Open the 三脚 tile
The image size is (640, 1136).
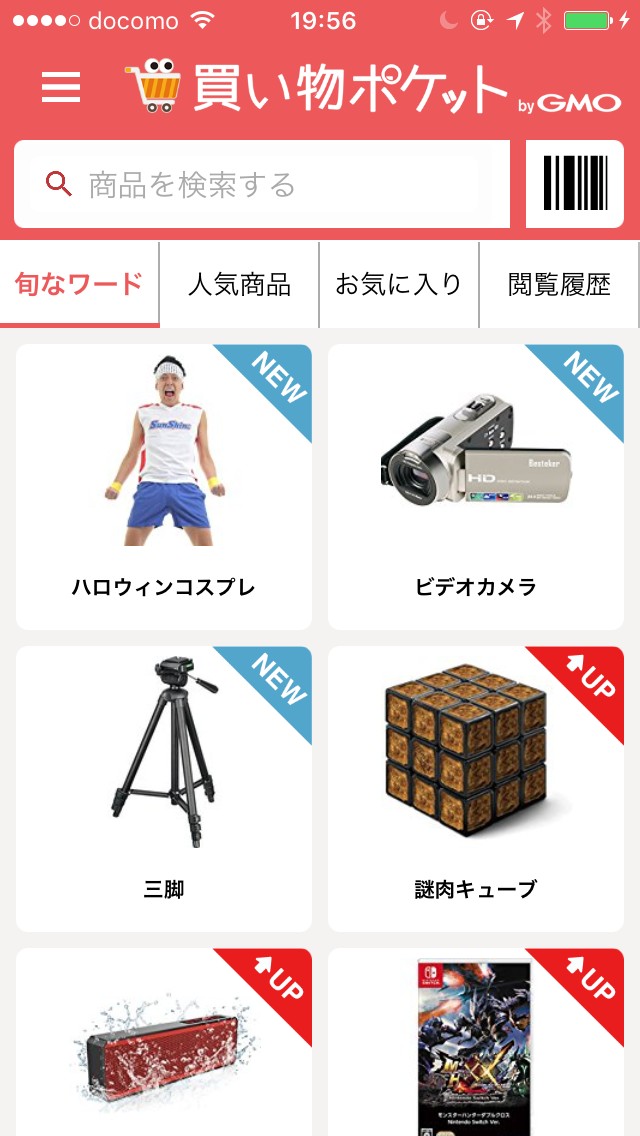tap(164, 789)
